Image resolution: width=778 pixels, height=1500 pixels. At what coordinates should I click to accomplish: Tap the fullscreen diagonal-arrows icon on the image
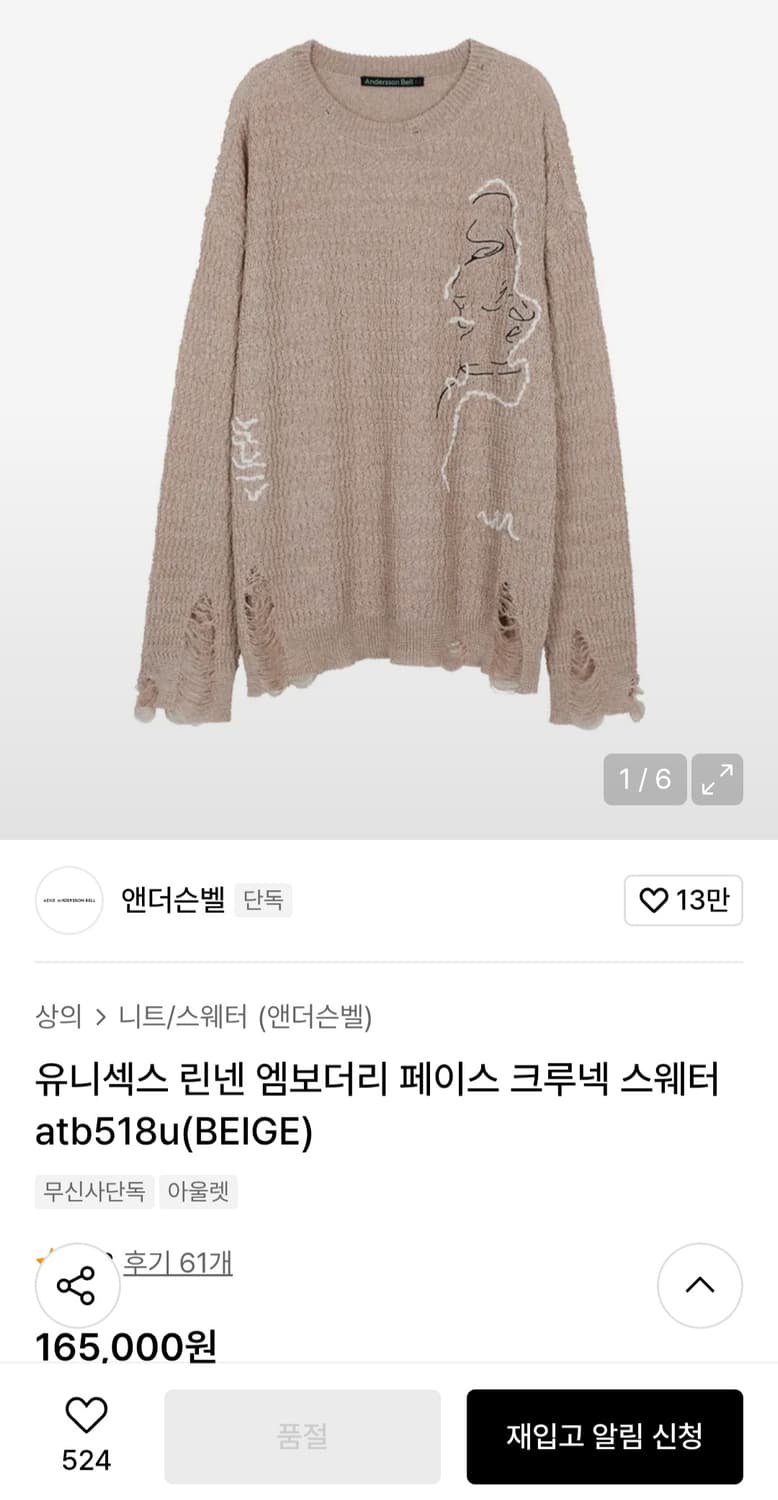pos(717,781)
